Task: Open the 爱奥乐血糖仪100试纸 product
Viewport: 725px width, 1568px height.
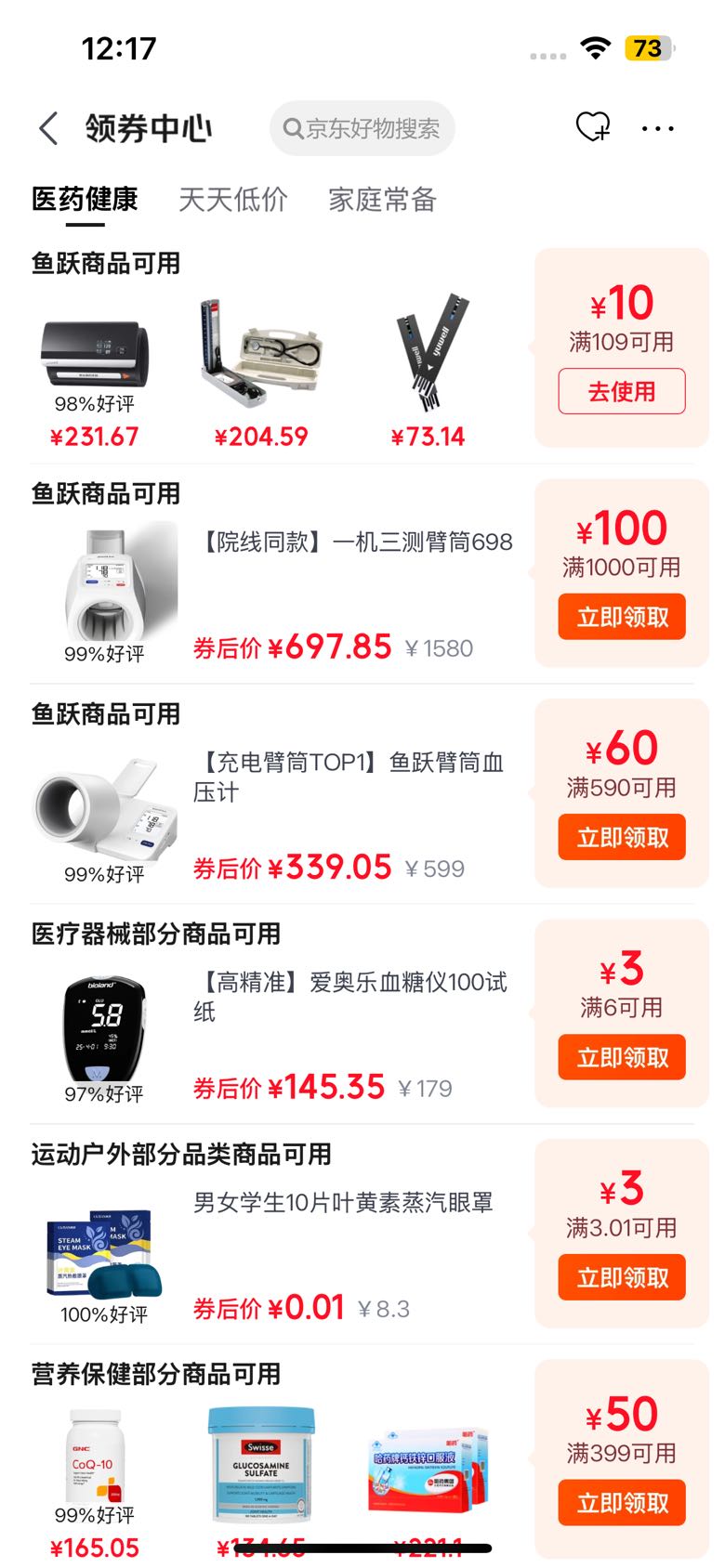Action: pos(351,997)
